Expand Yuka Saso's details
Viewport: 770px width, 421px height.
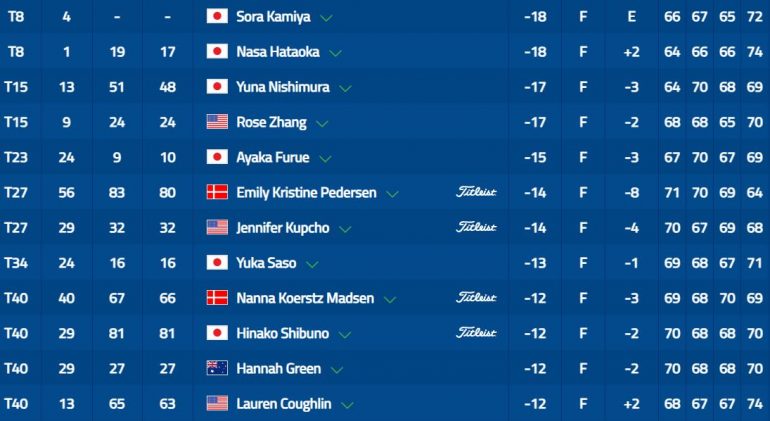pyautogui.click(x=312, y=264)
